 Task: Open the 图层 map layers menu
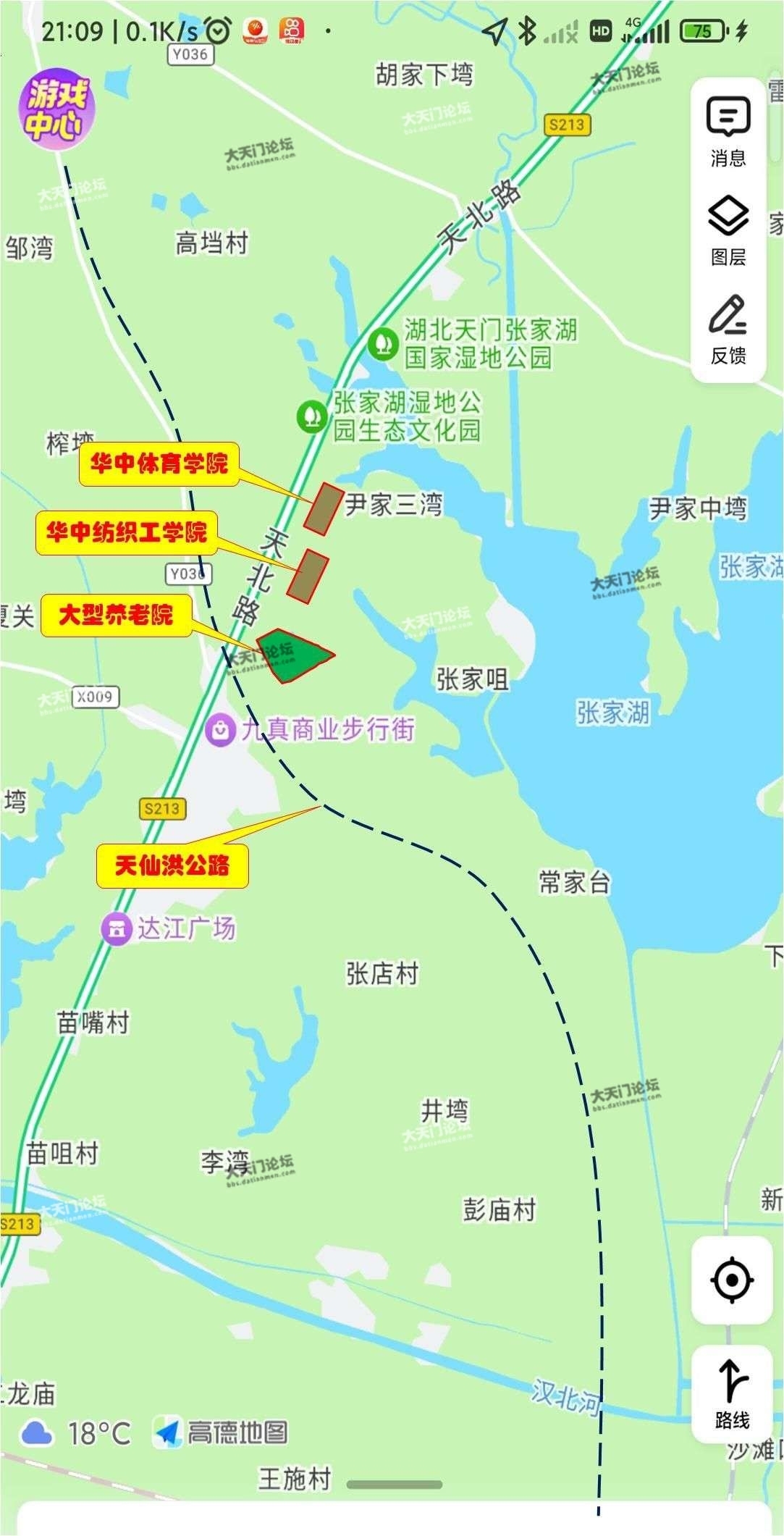728,230
